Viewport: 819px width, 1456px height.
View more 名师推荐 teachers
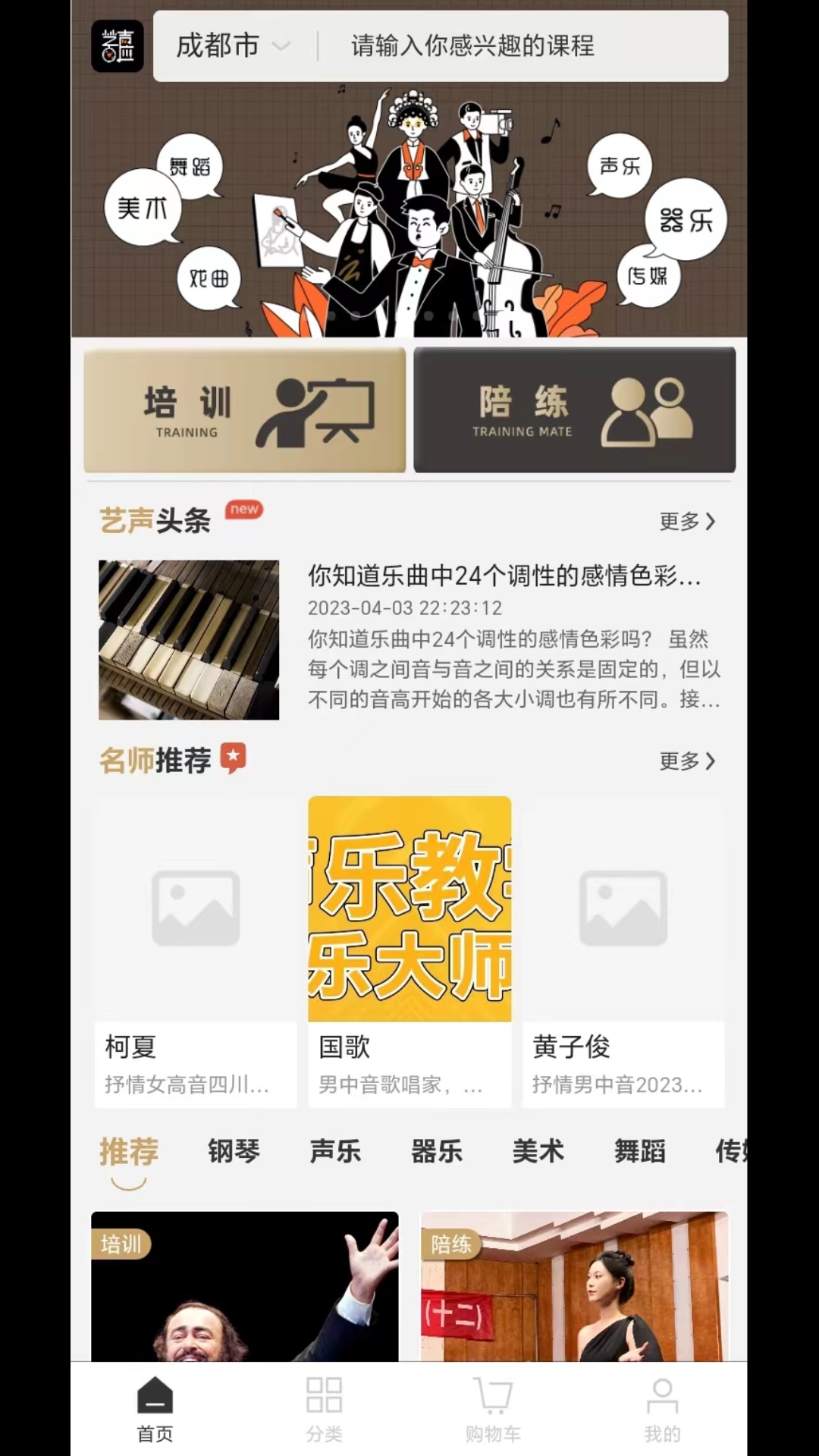click(686, 761)
